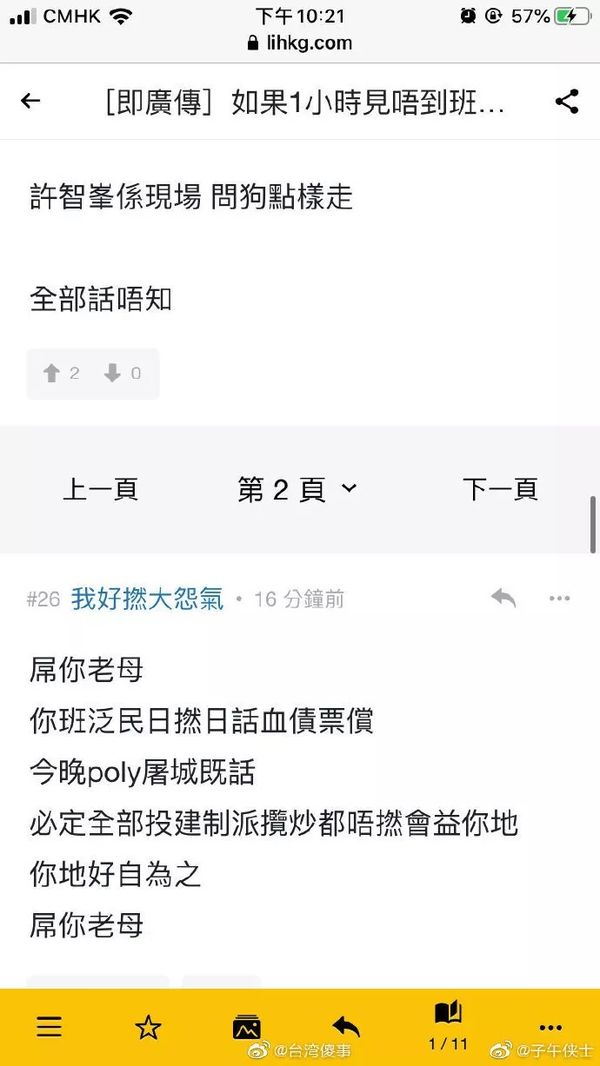Open the 第 2 頁 page selector

click(297, 489)
